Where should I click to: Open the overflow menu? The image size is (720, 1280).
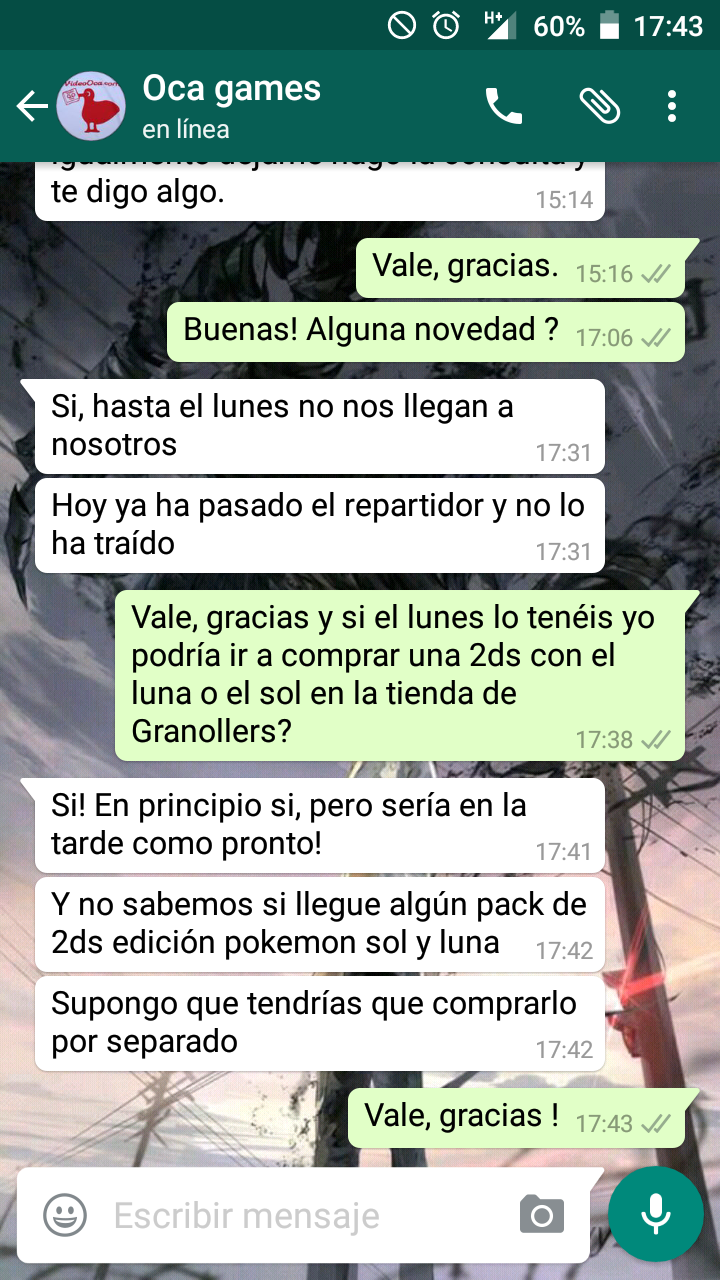tap(672, 106)
